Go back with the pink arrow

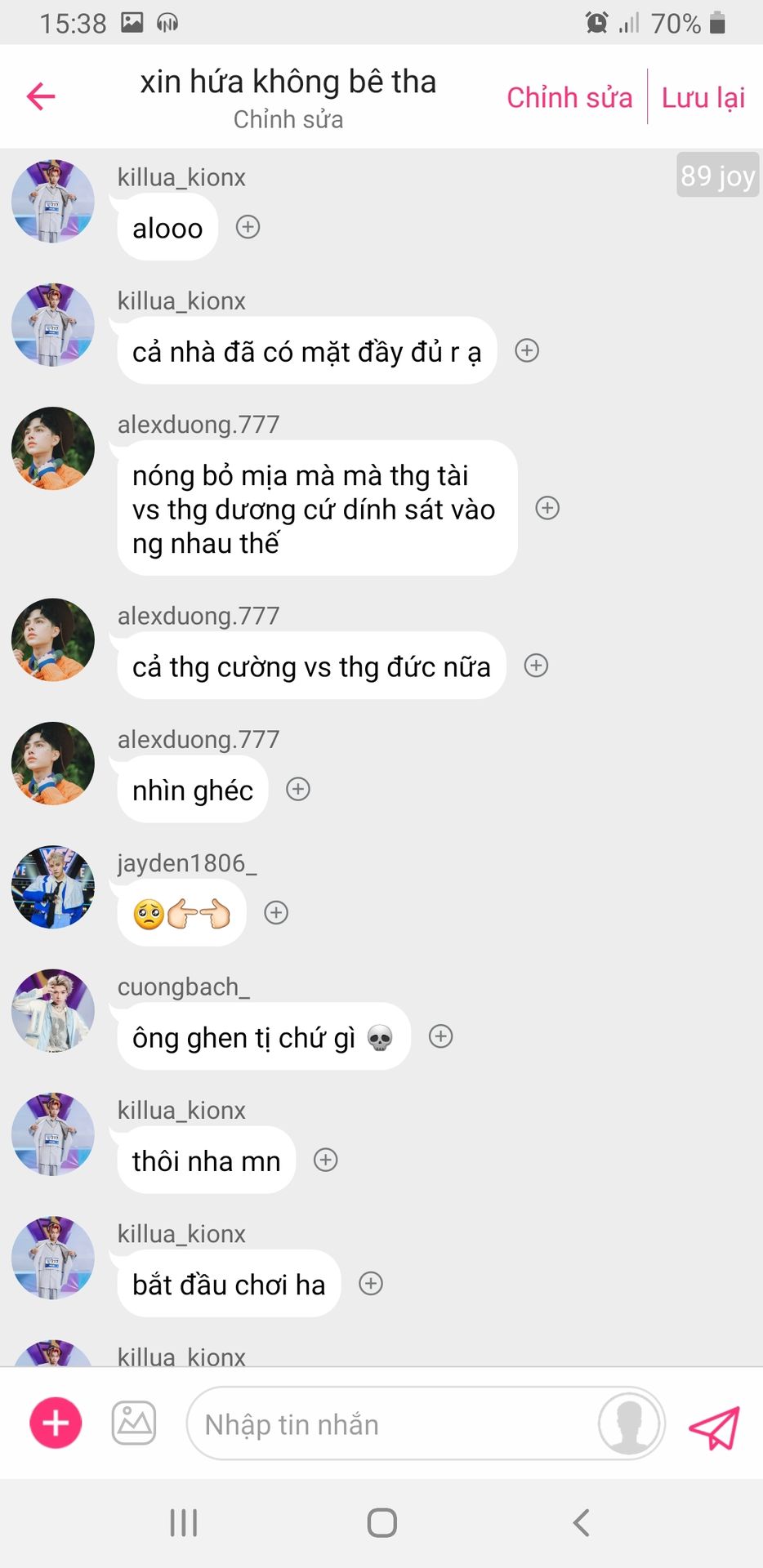[x=41, y=96]
